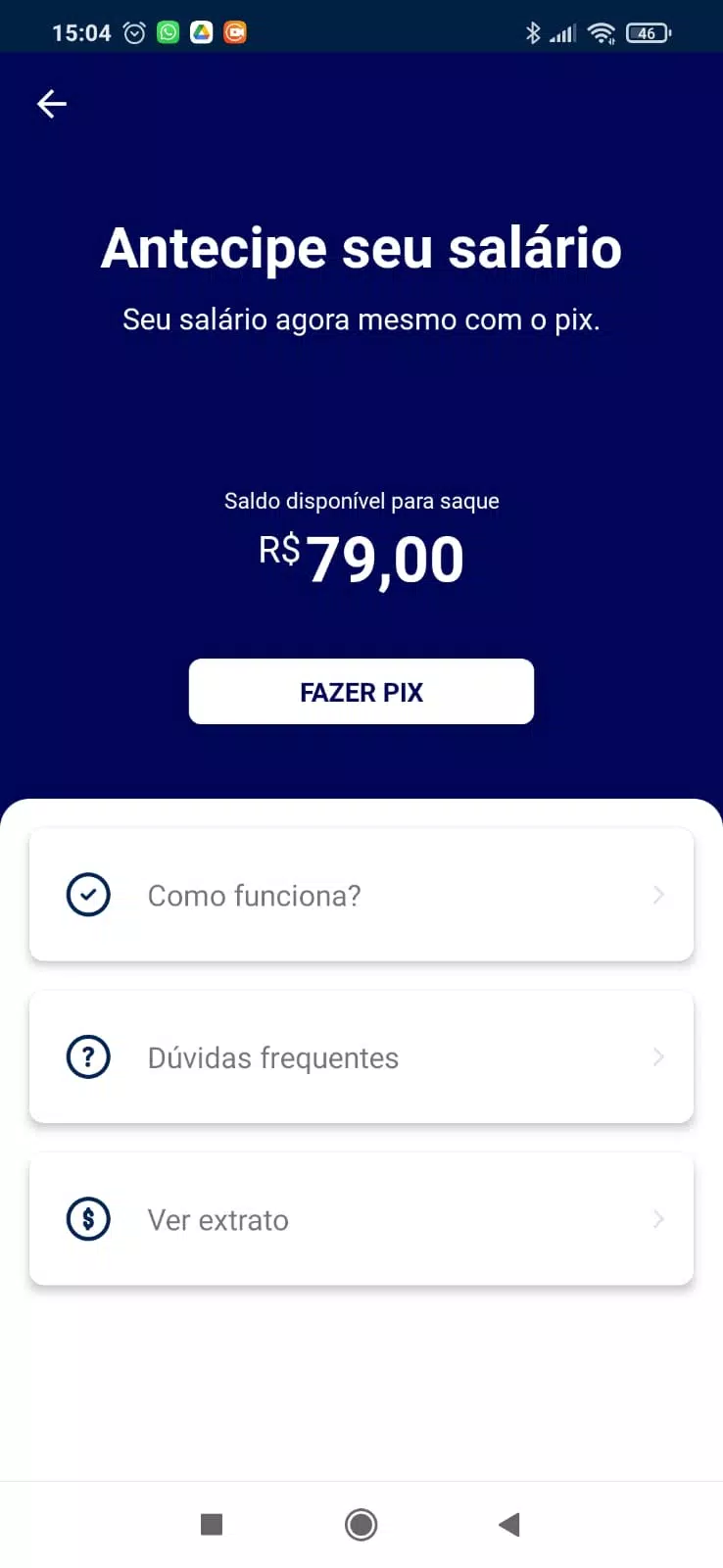Go back using the top-left arrow
The image size is (723, 1568).
pos(52,104)
